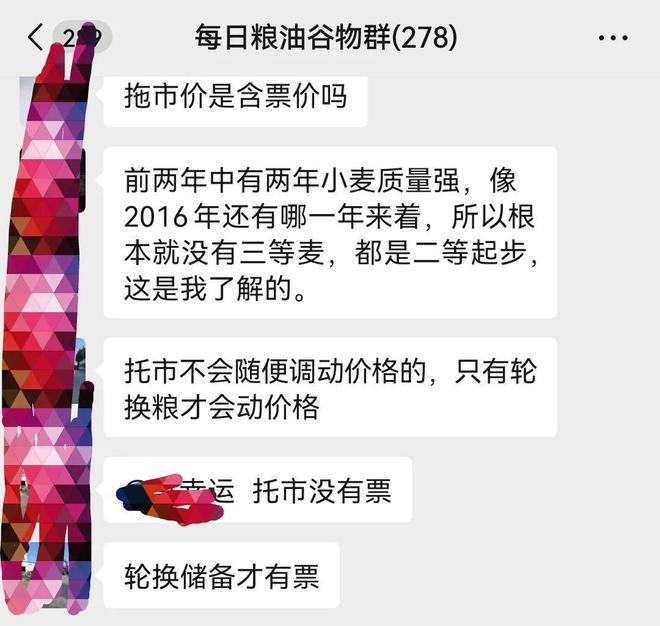Open the group chat overflow menu

(612, 38)
